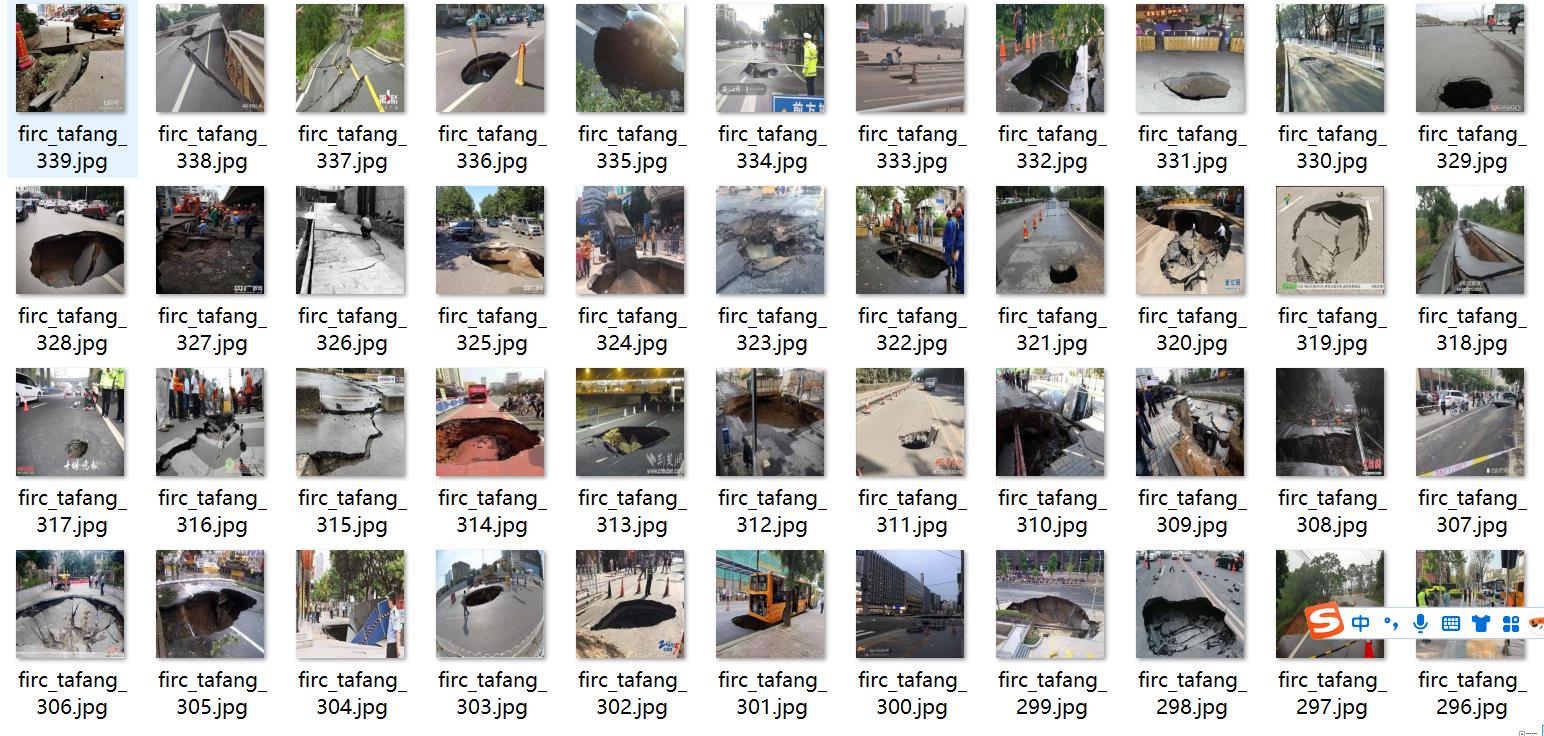Toggle the input method 中 language button
The height and width of the screenshot is (736, 1544).
(1360, 624)
